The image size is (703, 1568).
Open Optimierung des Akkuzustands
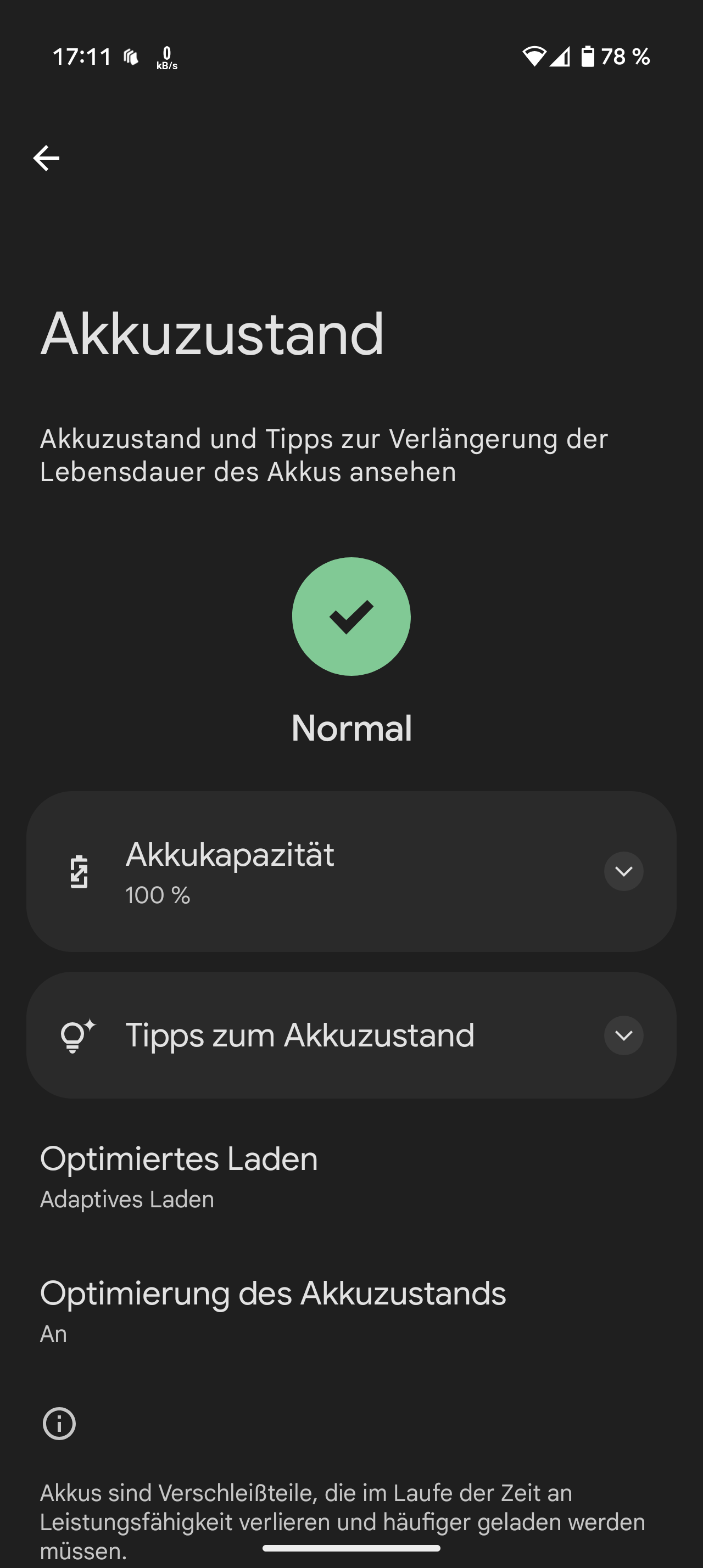click(x=351, y=1311)
